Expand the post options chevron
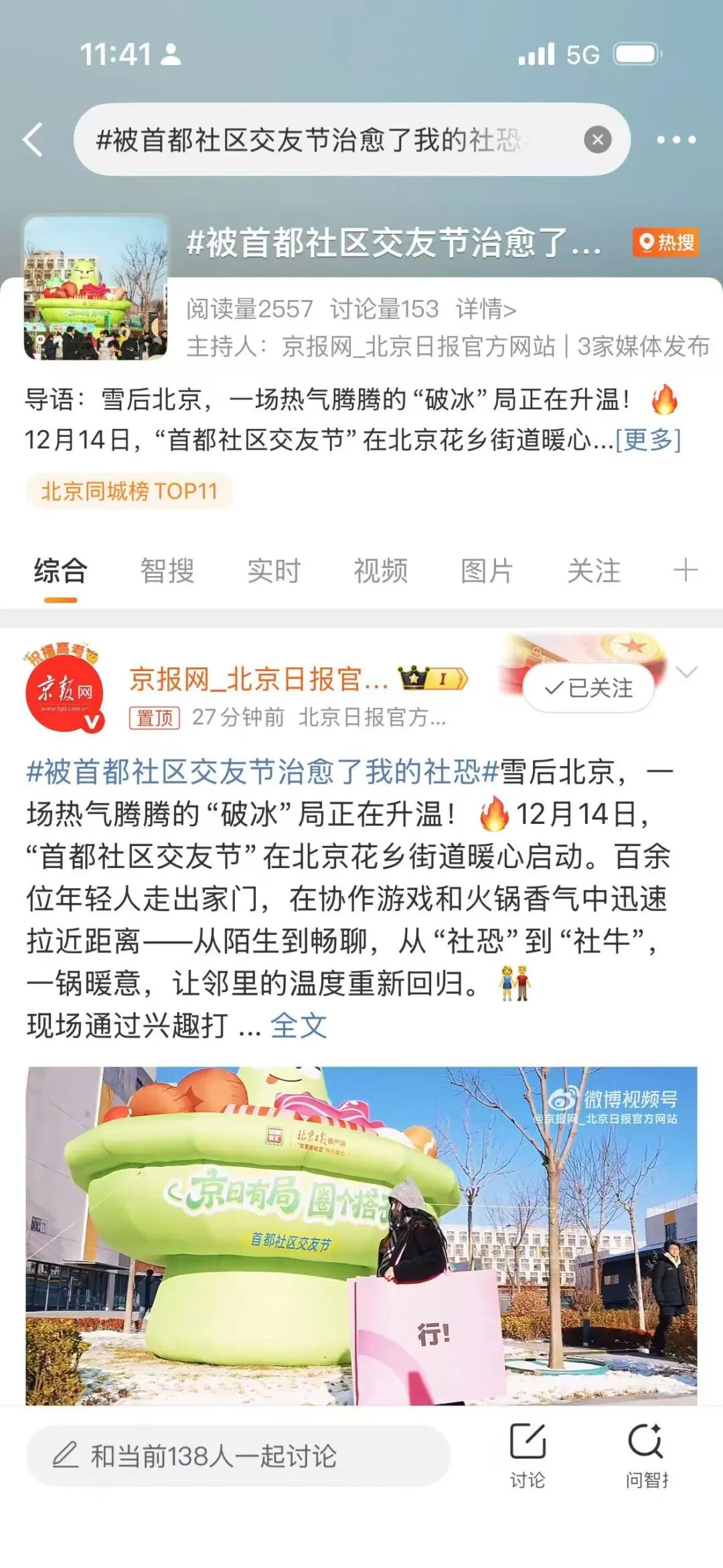Screen dimensions: 723x1568 pos(688,672)
